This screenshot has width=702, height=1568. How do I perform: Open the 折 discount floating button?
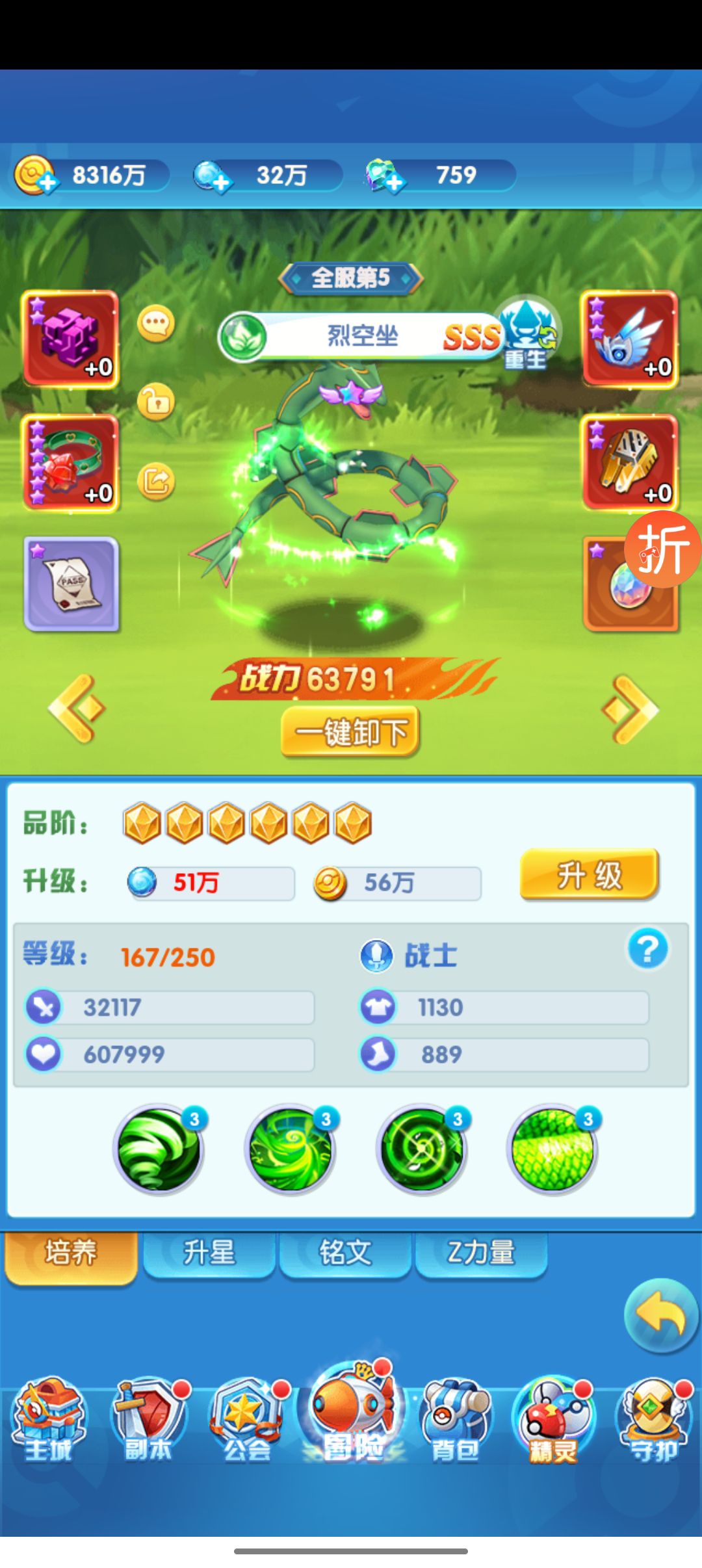pos(662,549)
